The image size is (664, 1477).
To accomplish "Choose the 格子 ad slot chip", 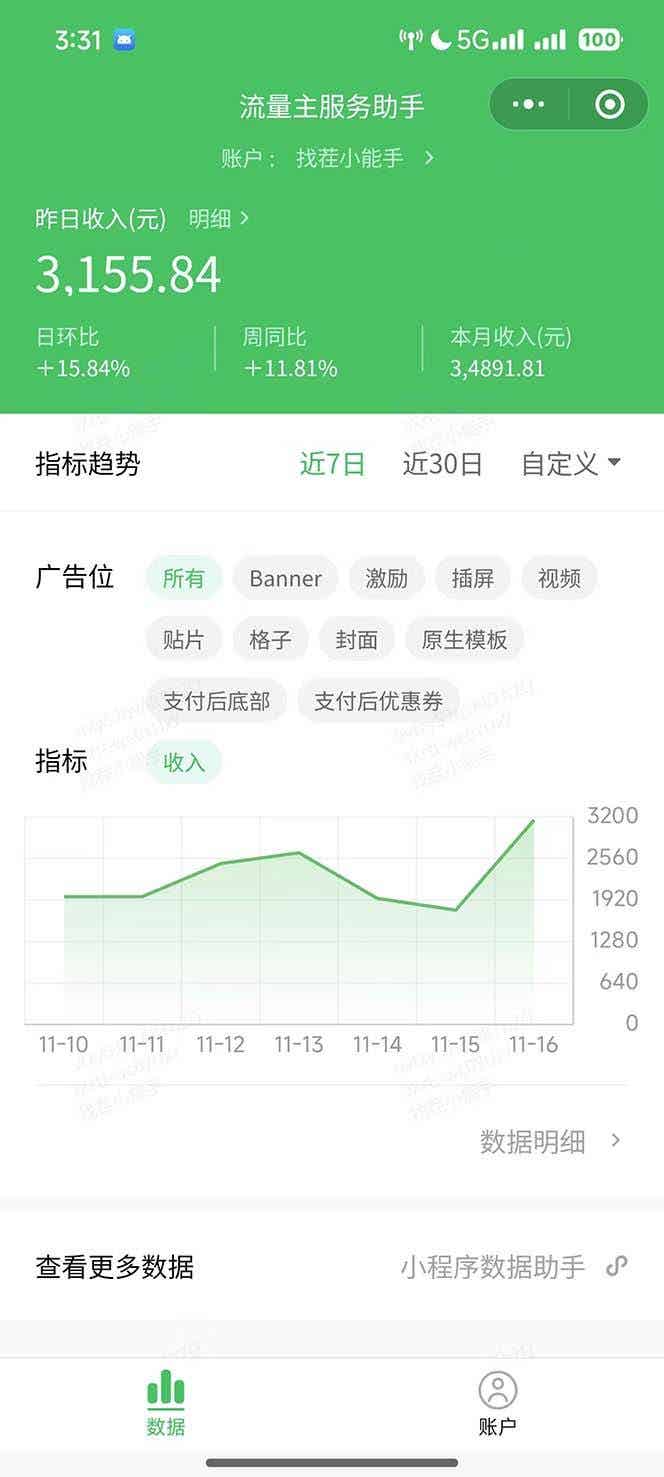I will pos(270,640).
